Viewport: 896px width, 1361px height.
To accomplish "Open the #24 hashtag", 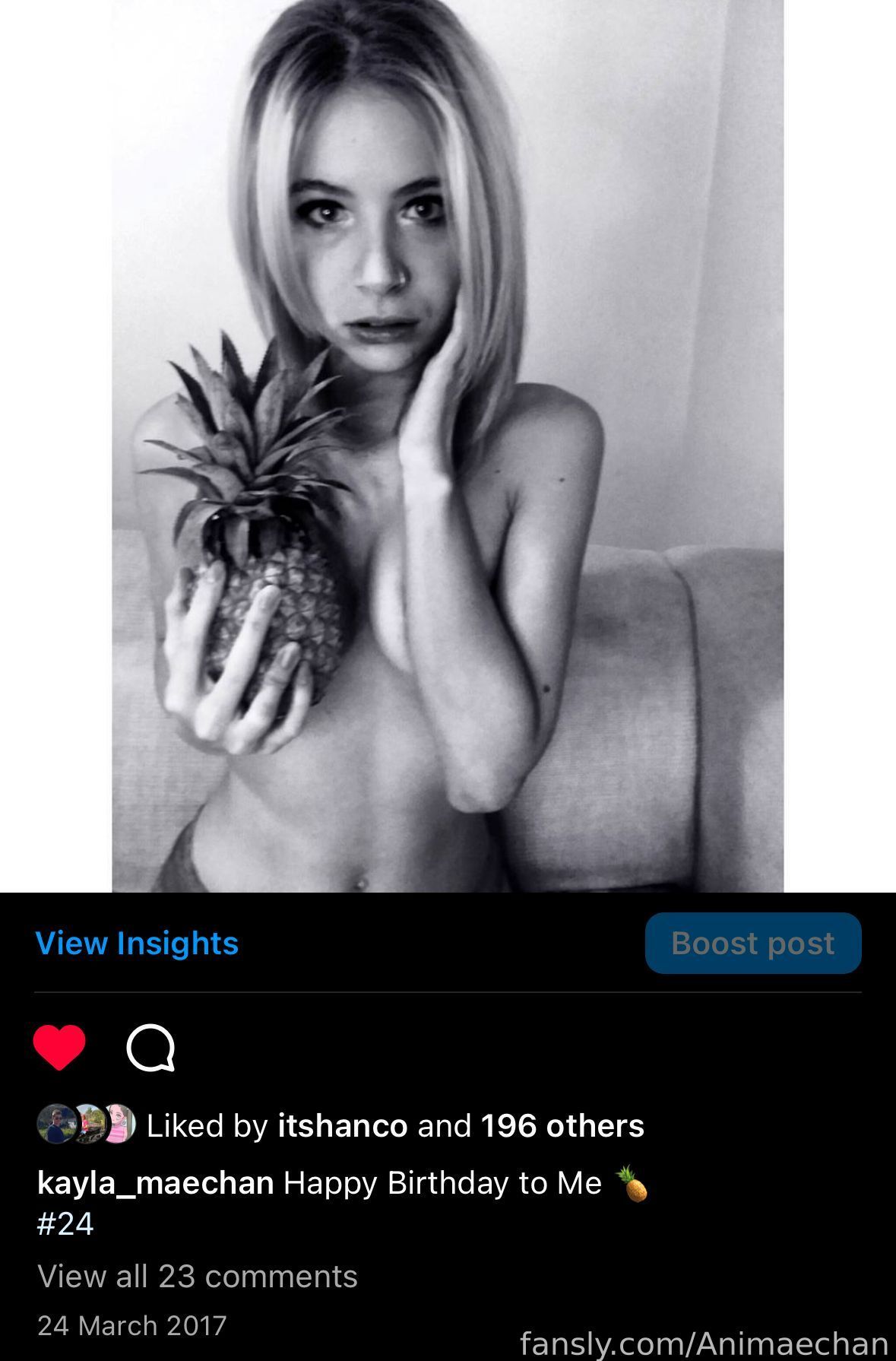I will pos(65,1223).
